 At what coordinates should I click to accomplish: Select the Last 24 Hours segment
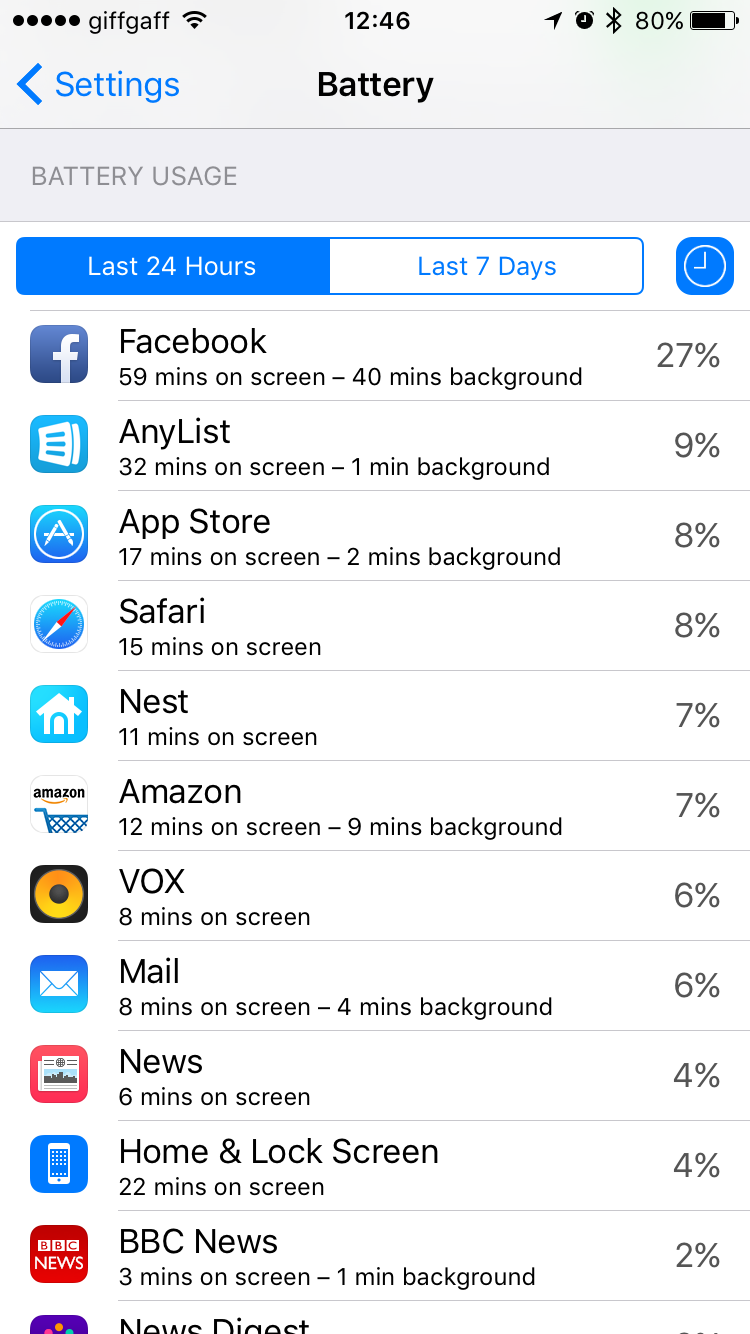coord(172,266)
